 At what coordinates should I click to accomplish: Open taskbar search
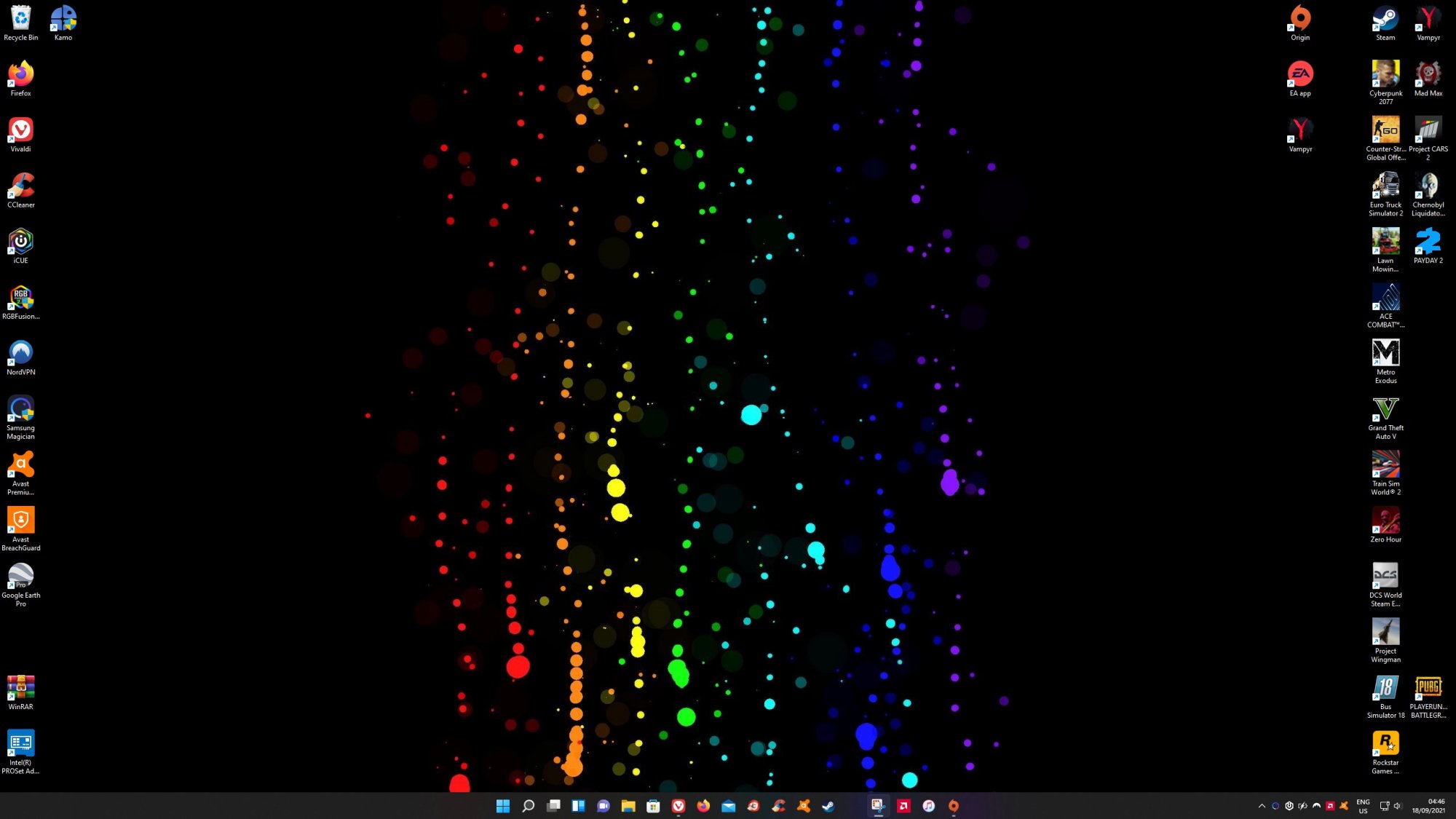(x=529, y=806)
